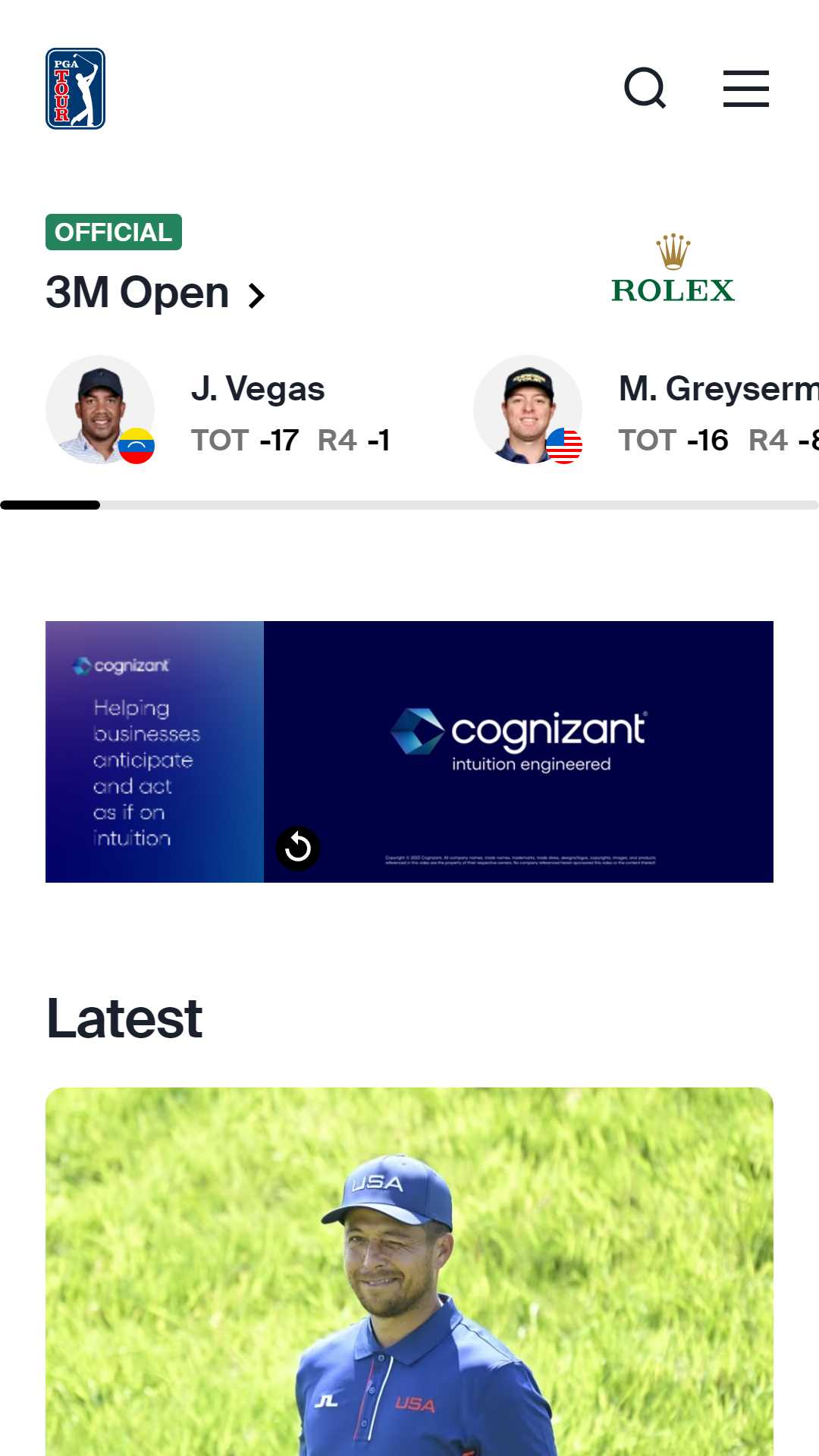View M. Greyserman leaderboard entry
Viewport: 819px width, 1456px height.
click(646, 409)
